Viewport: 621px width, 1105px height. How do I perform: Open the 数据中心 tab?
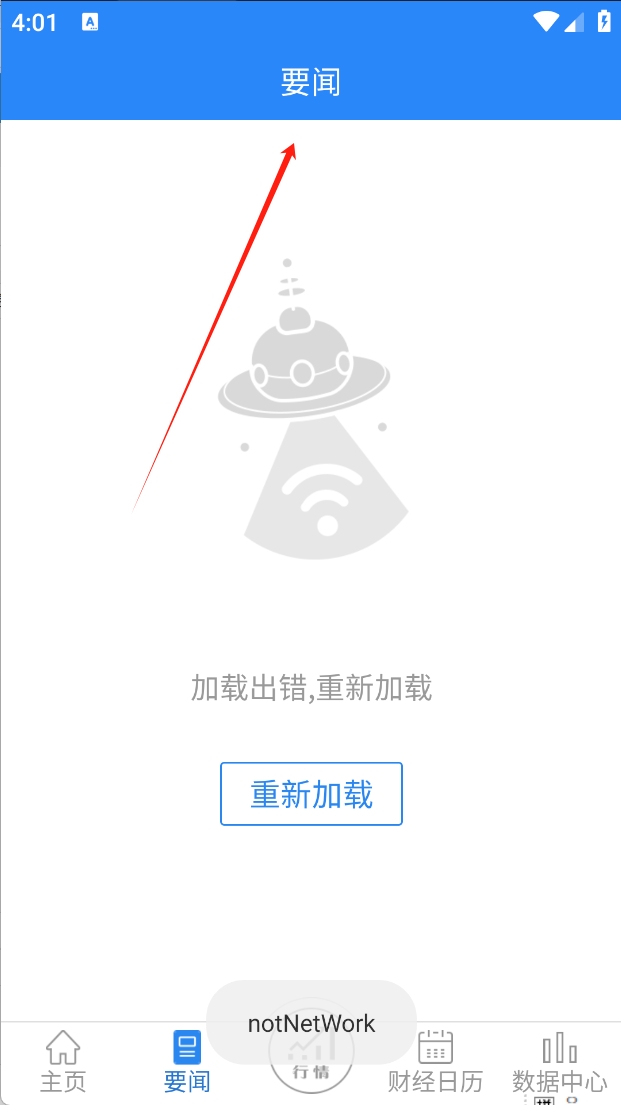[559, 1061]
